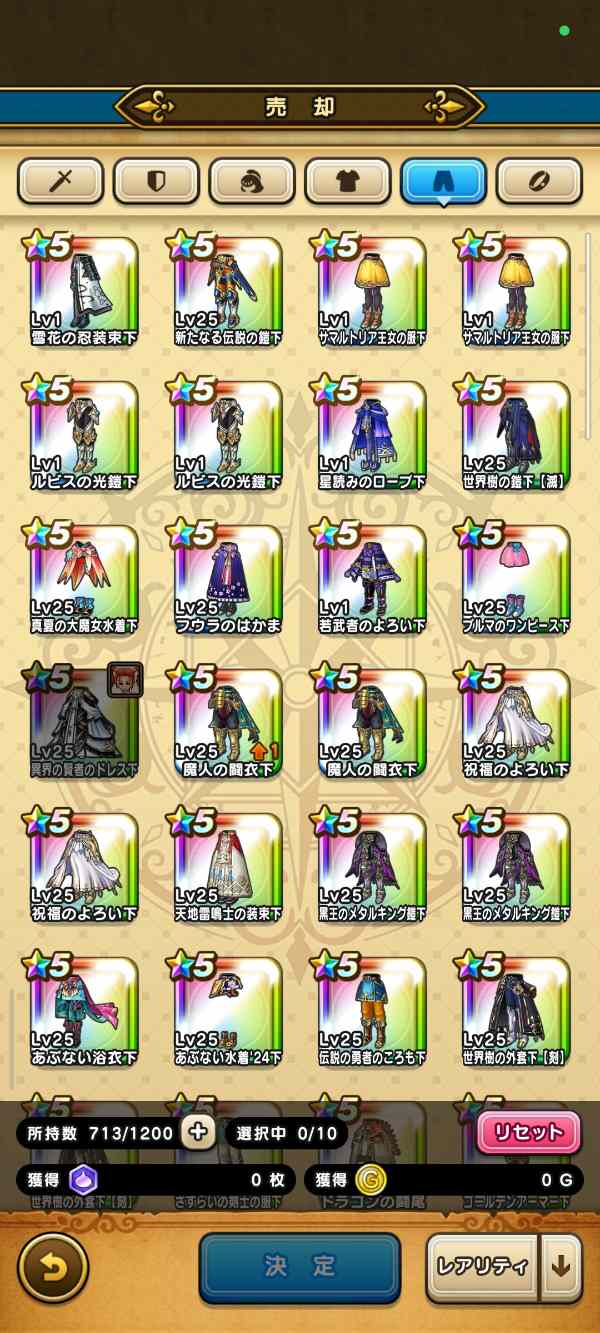
Task: Switch to the weapon category tab
Action: (60, 181)
